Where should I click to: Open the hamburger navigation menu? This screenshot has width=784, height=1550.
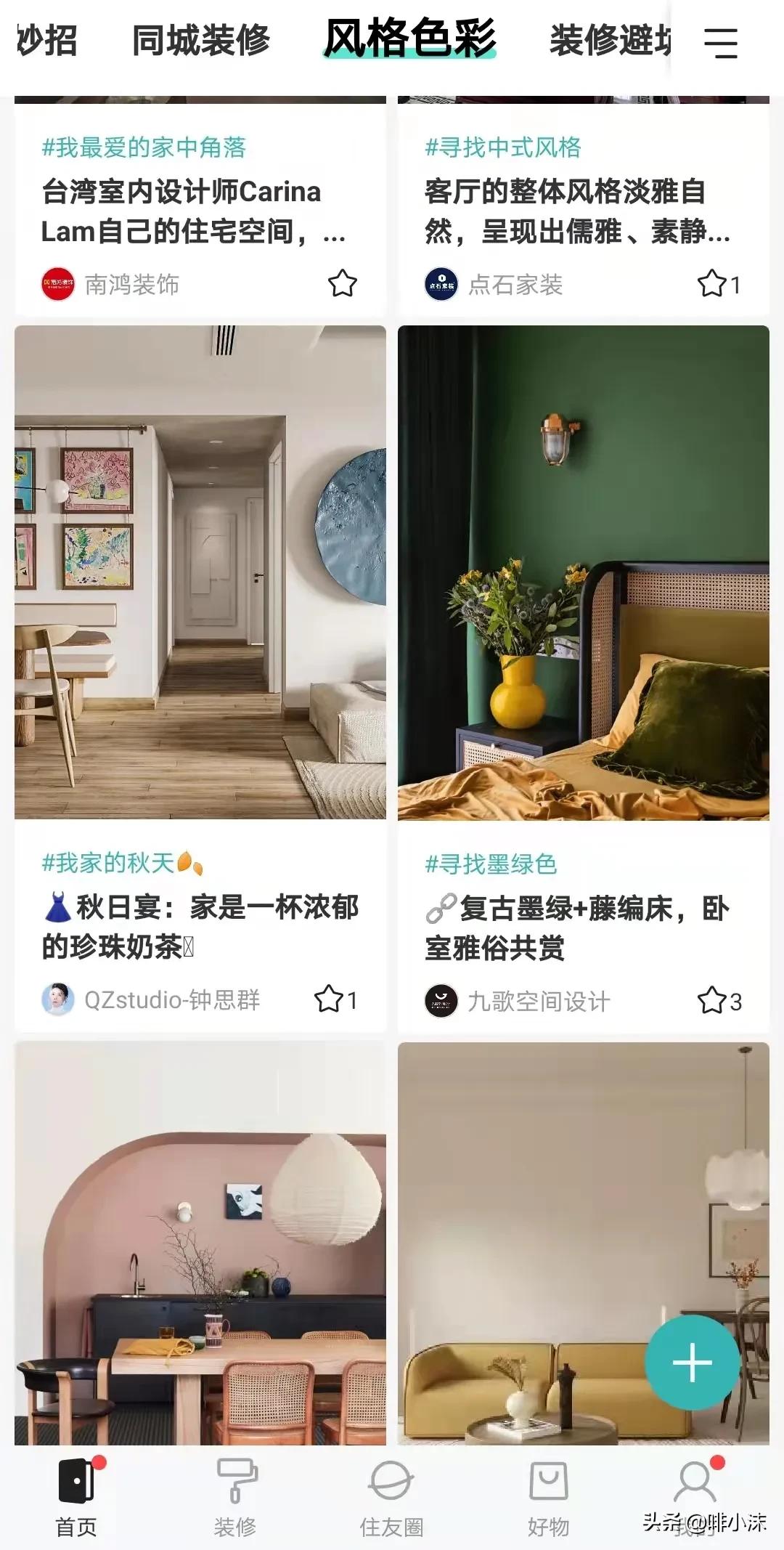pos(722,44)
